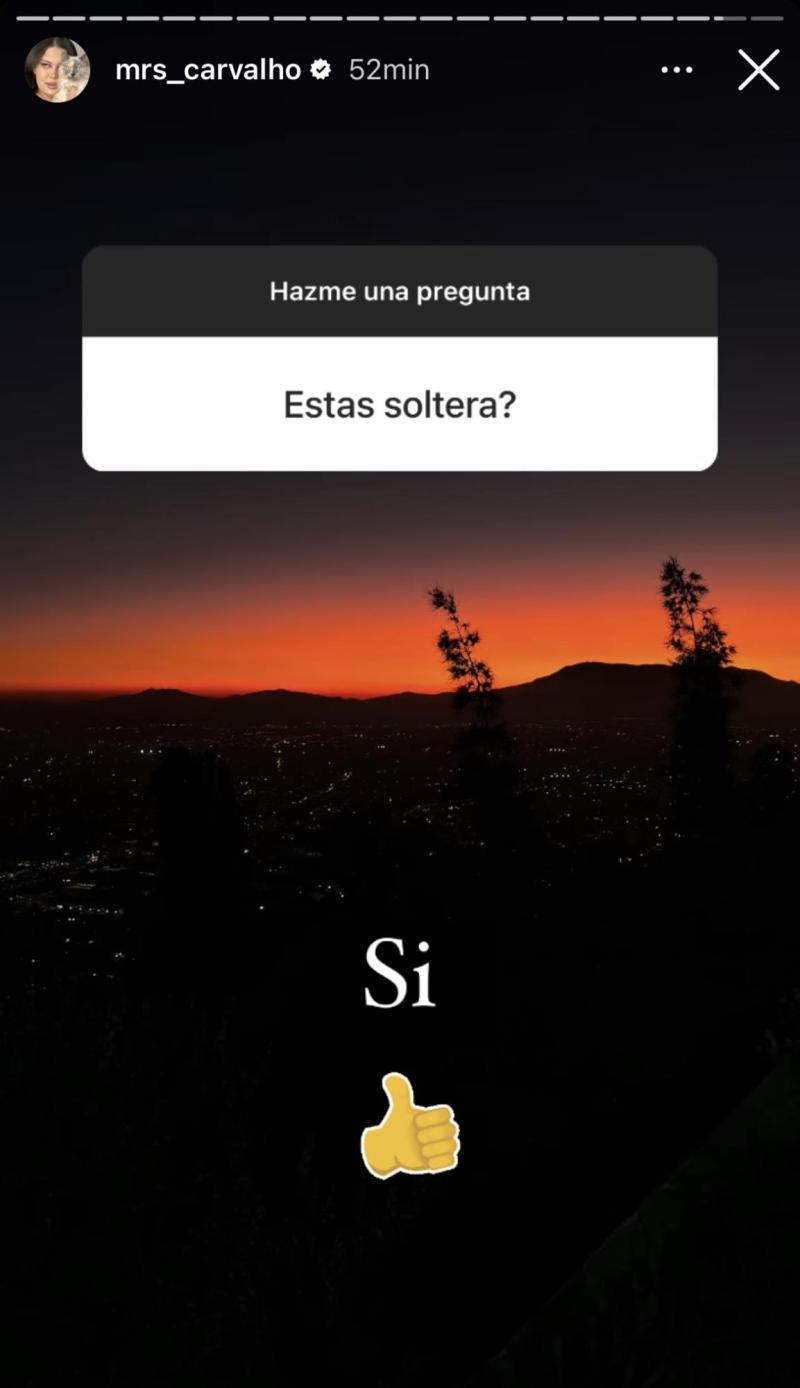Open mrs_carvalho's profile picture
The height and width of the screenshot is (1388, 800).
coord(57,70)
